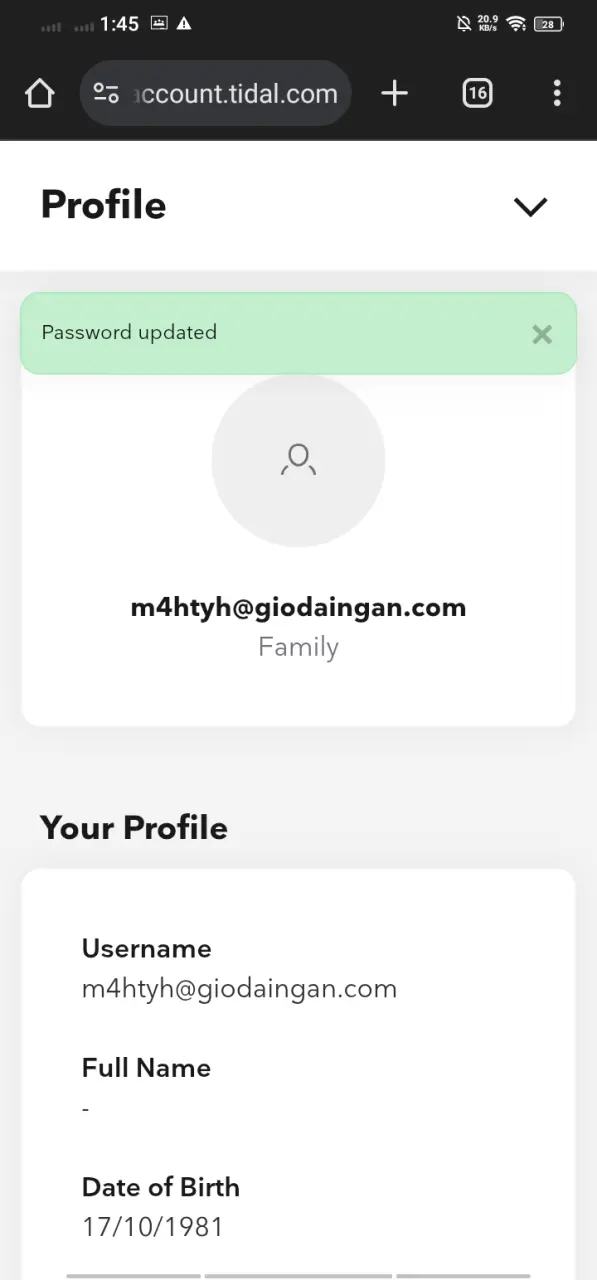View site info icon in address bar
Viewport: 597px width, 1280px height.
pos(106,94)
